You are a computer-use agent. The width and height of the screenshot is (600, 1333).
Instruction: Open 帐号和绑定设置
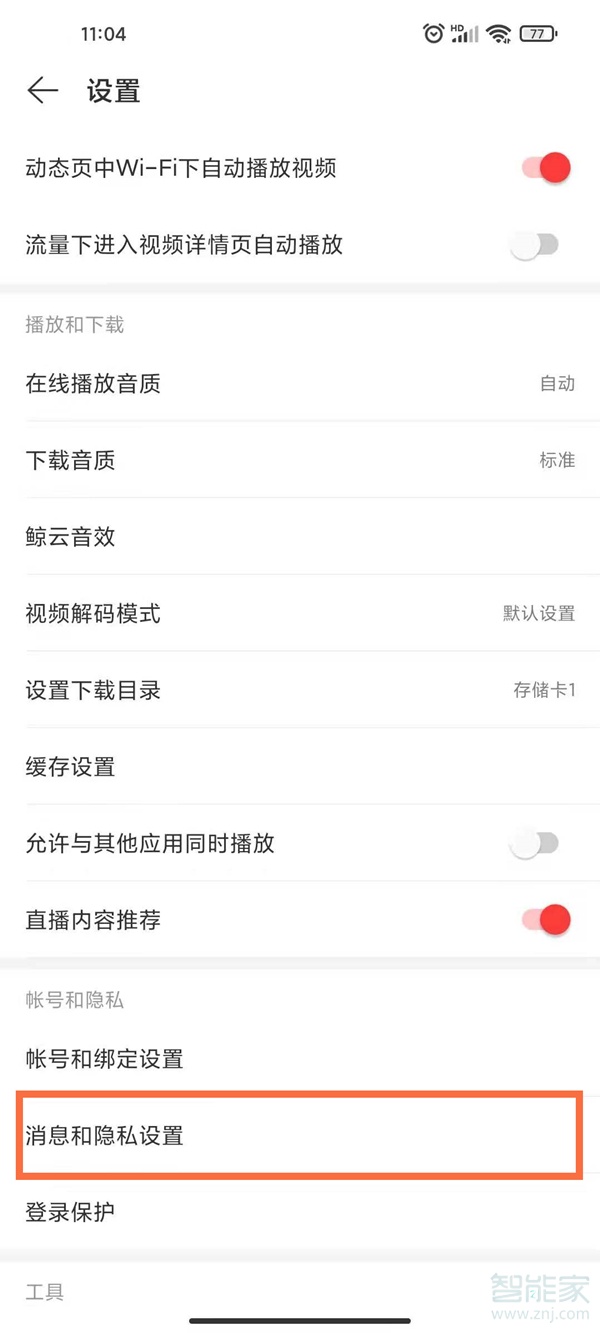300,1059
